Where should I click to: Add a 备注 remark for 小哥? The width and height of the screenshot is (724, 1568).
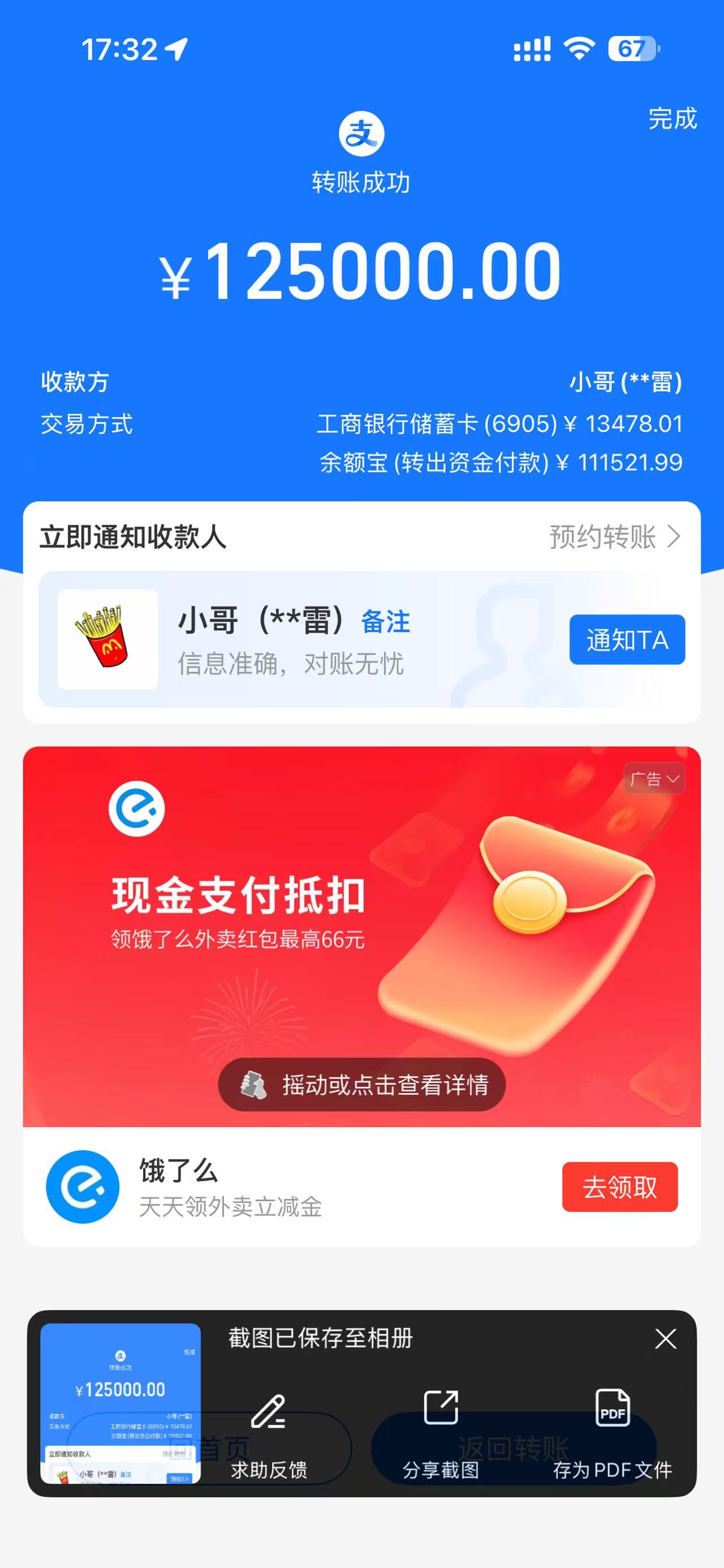pos(385,621)
